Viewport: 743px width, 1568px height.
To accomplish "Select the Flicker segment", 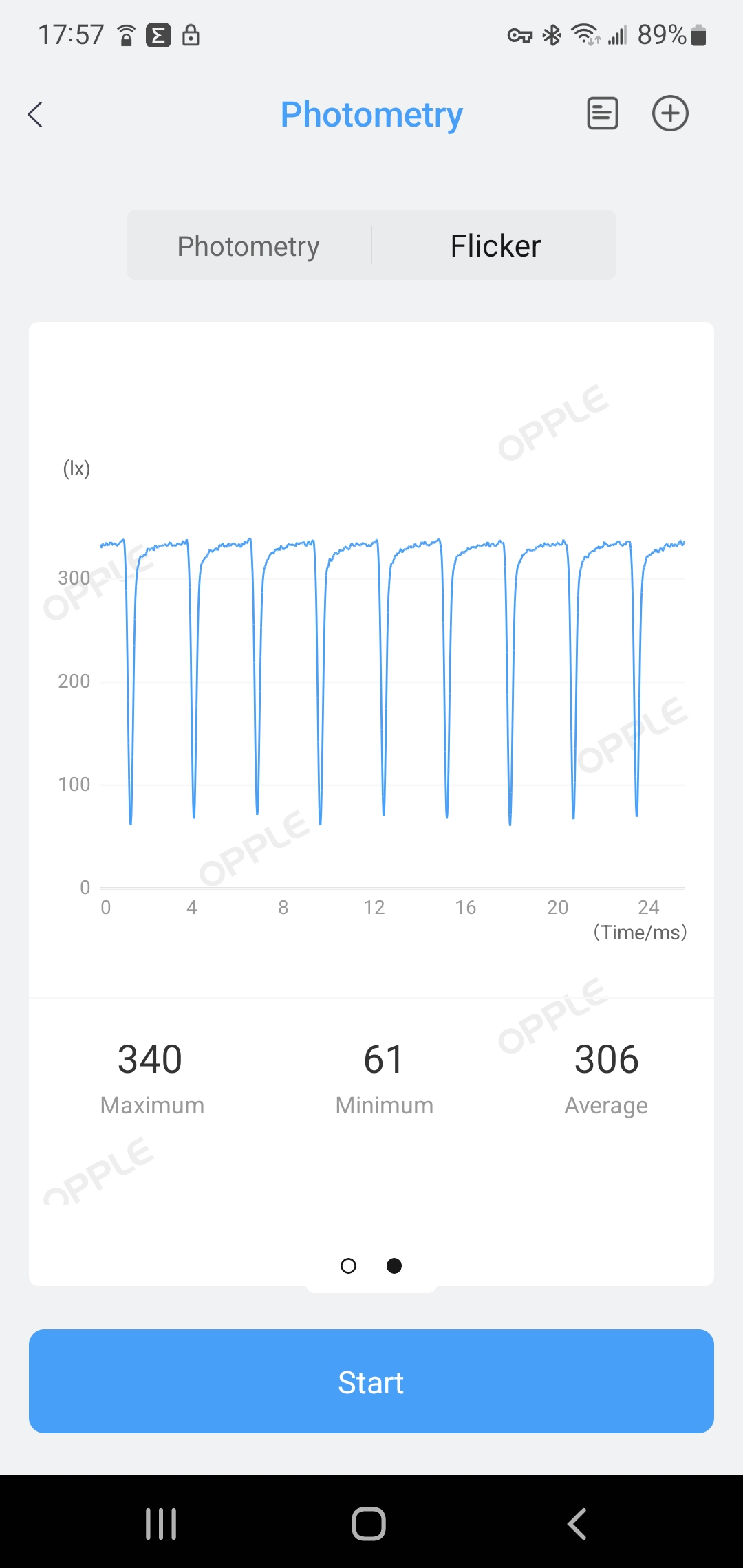I will tap(495, 246).
